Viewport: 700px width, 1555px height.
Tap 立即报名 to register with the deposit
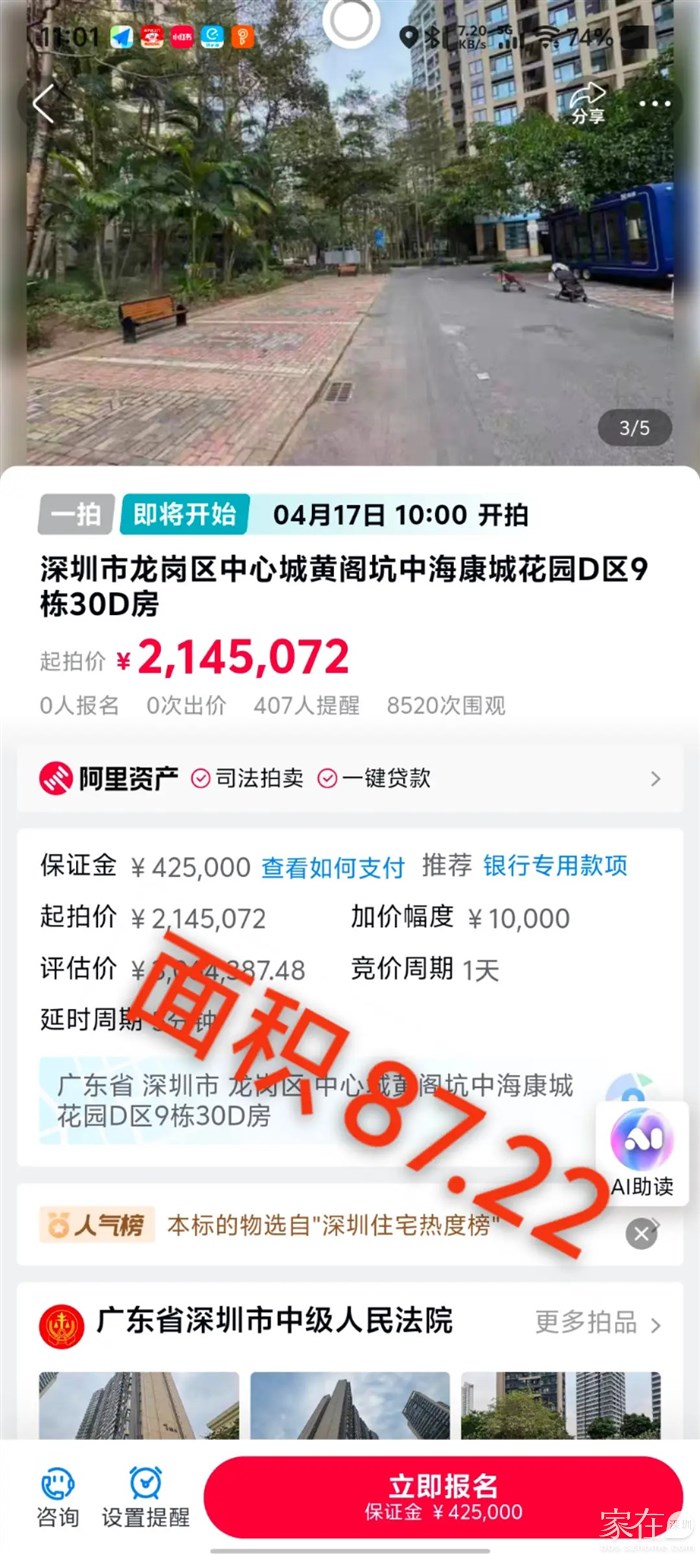tap(443, 1496)
